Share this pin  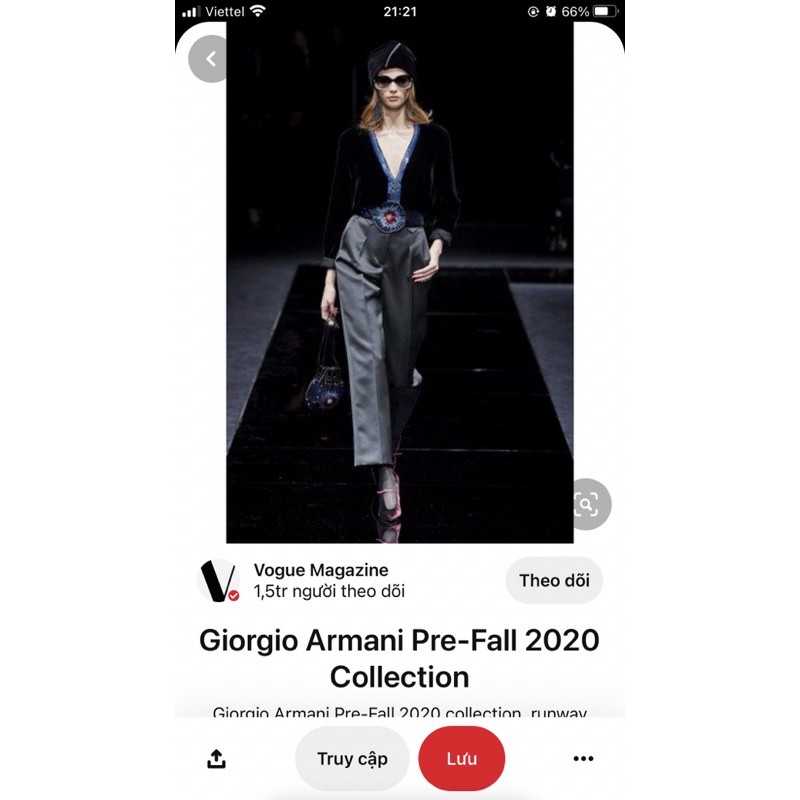click(x=216, y=759)
